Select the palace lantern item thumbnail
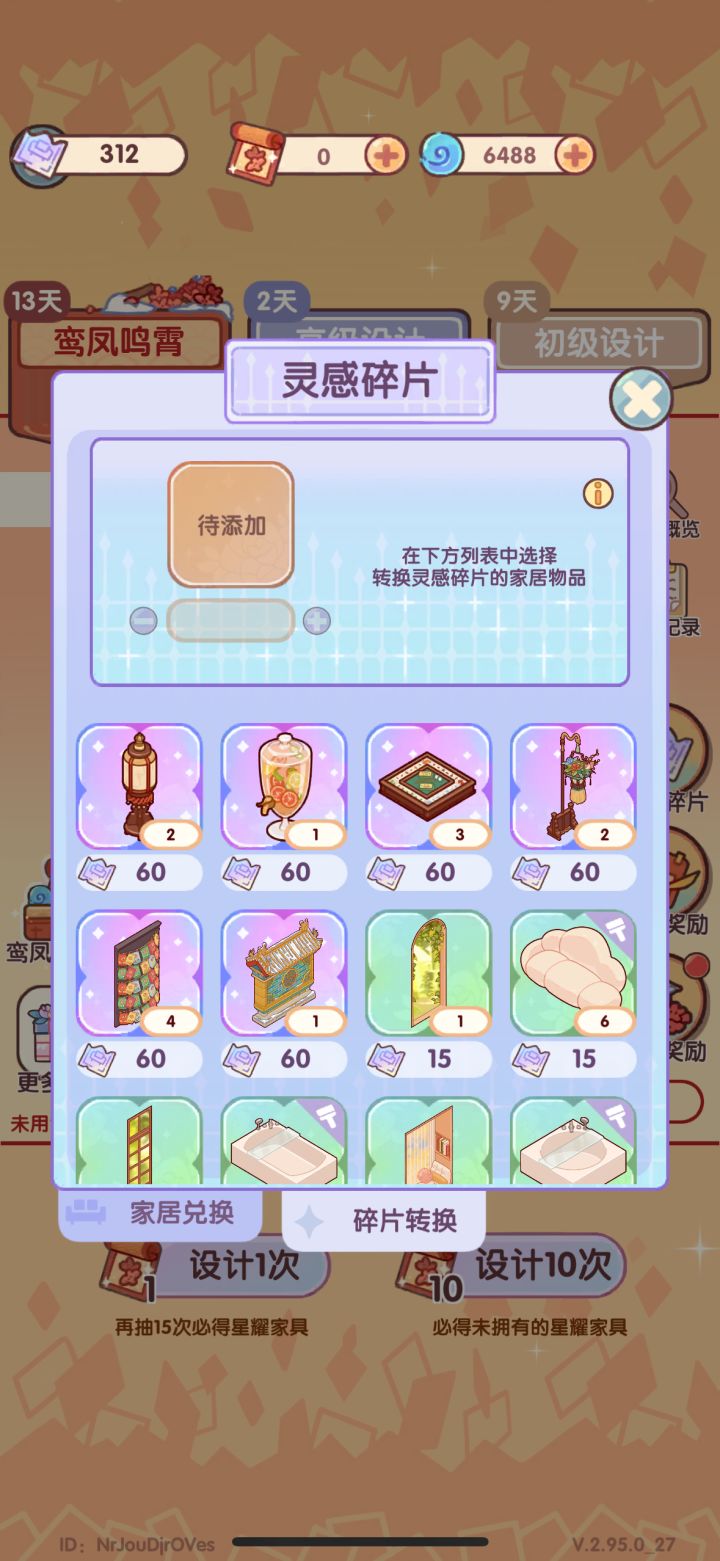The height and width of the screenshot is (1561, 720). pyautogui.click(x=140, y=786)
